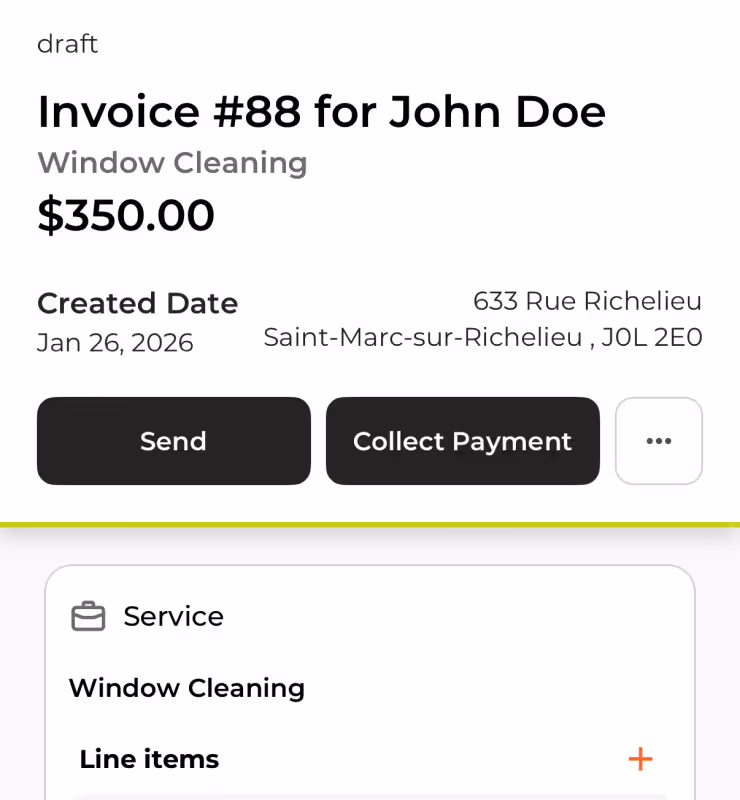Click the customer address in Saint-Marc-sur-Richelieu
The height and width of the screenshot is (800, 740).
[483, 318]
